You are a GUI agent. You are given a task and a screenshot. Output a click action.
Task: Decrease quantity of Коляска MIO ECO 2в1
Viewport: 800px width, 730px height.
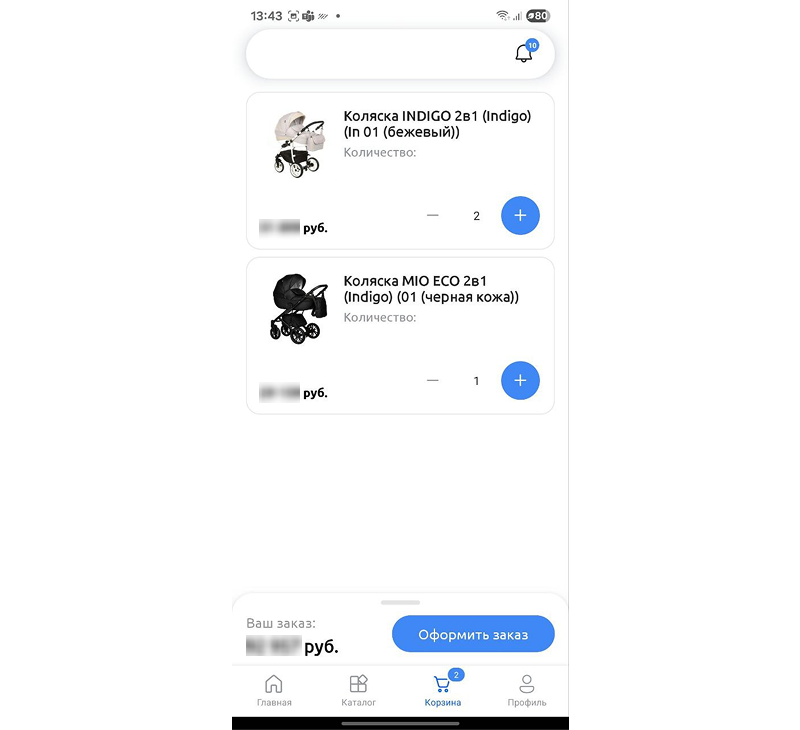tap(433, 381)
